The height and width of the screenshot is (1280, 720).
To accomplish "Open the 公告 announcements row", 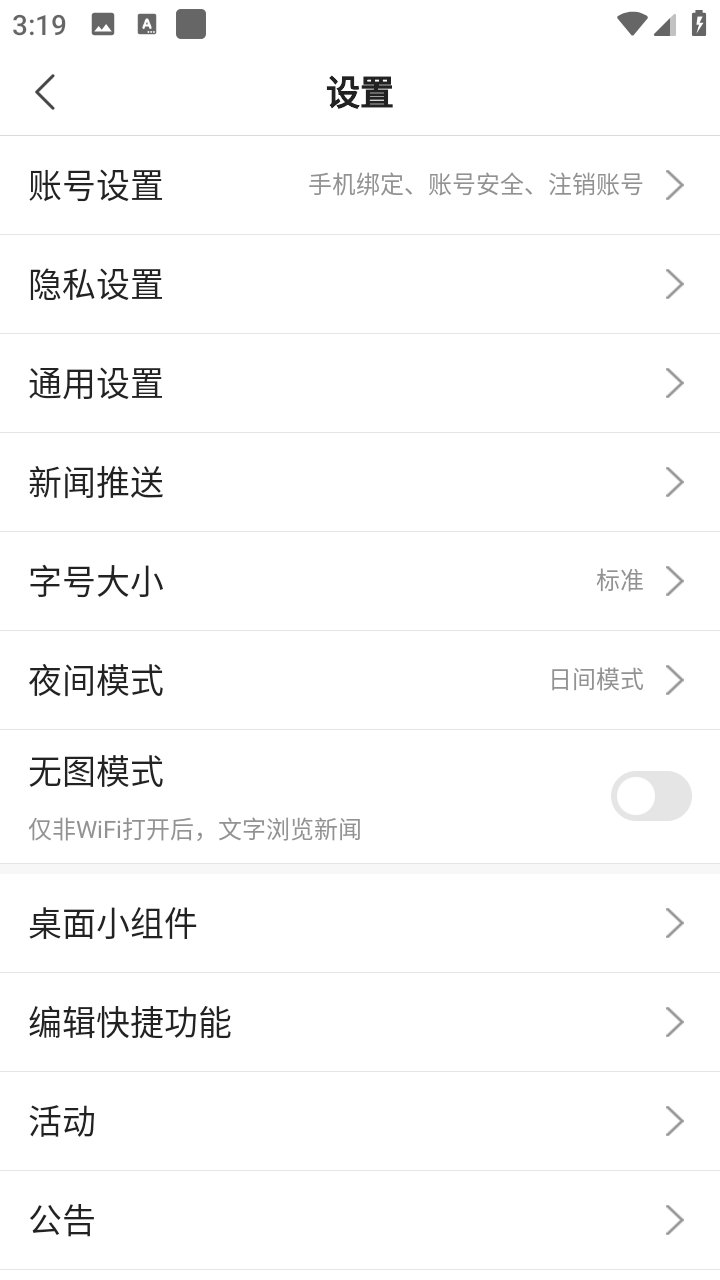I will click(360, 1220).
